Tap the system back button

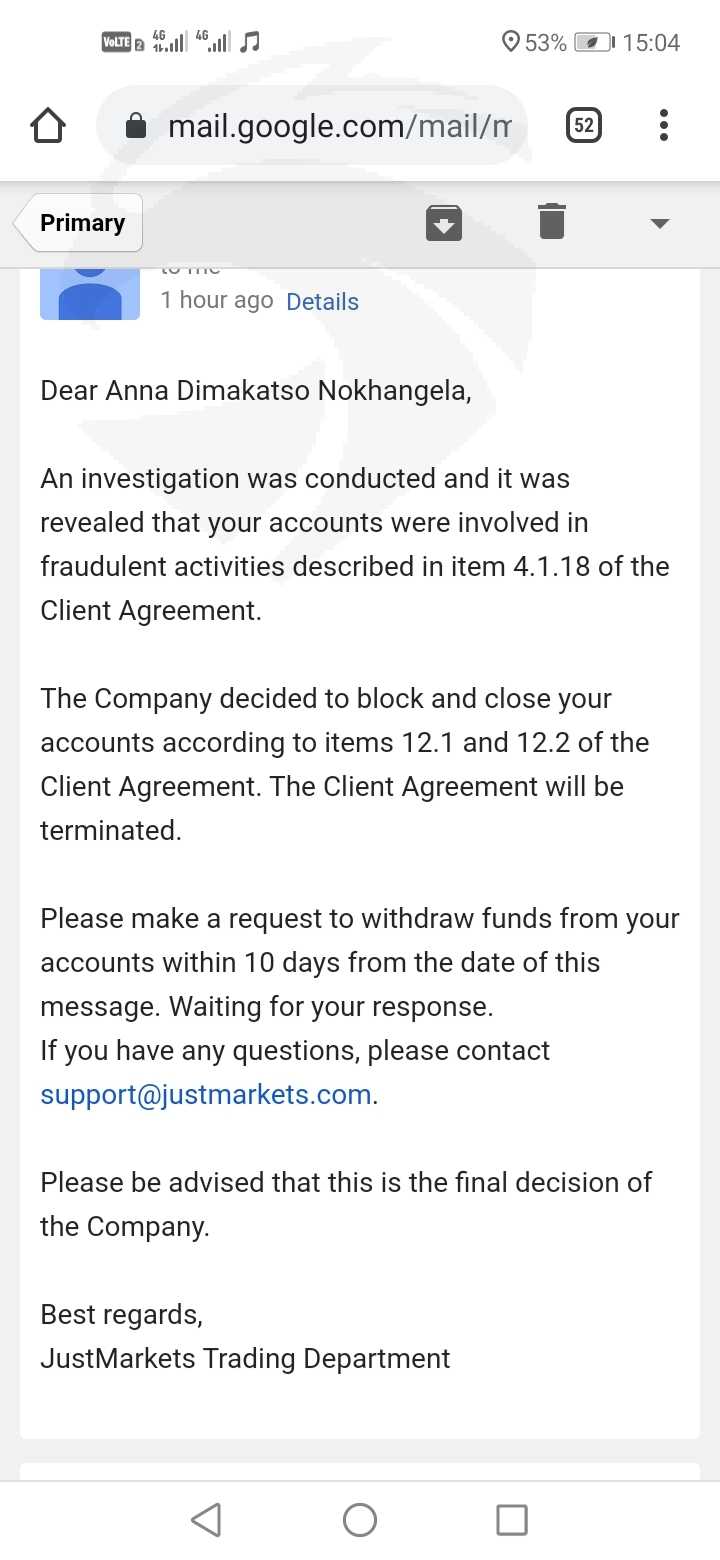[x=206, y=1520]
